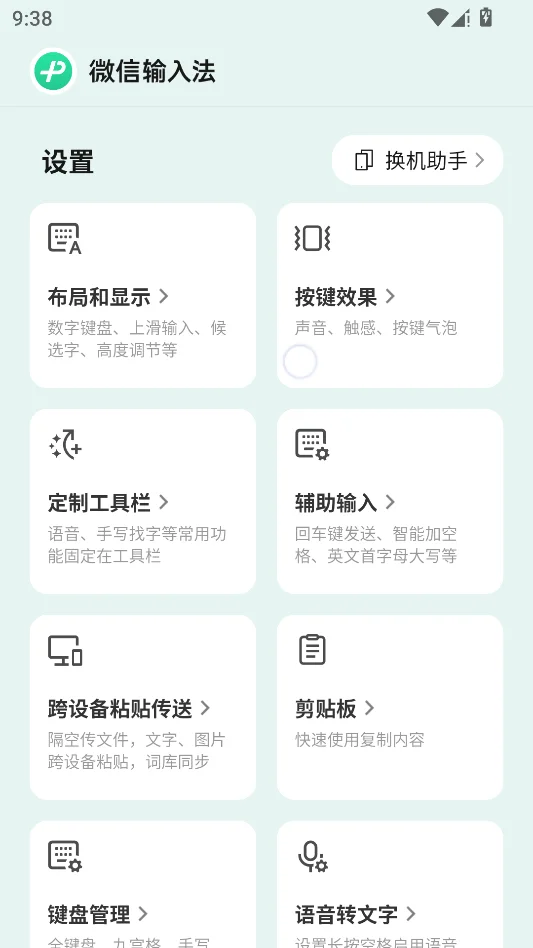Open 跨设备粘贴传送 card
The height and width of the screenshot is (948, 533).
point(143,707)
